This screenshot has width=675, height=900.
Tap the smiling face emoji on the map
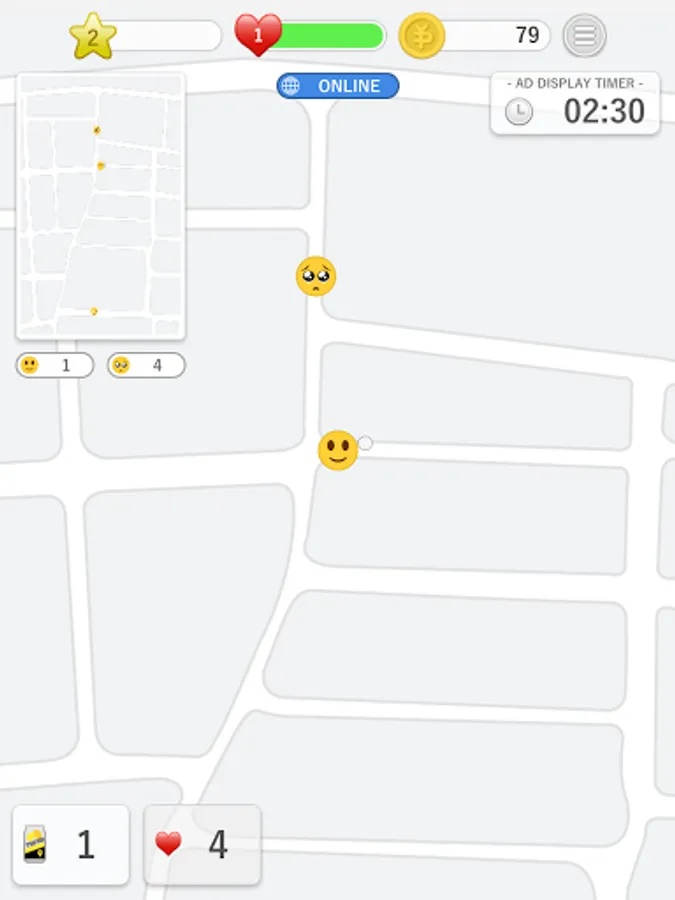coord(338,451)
